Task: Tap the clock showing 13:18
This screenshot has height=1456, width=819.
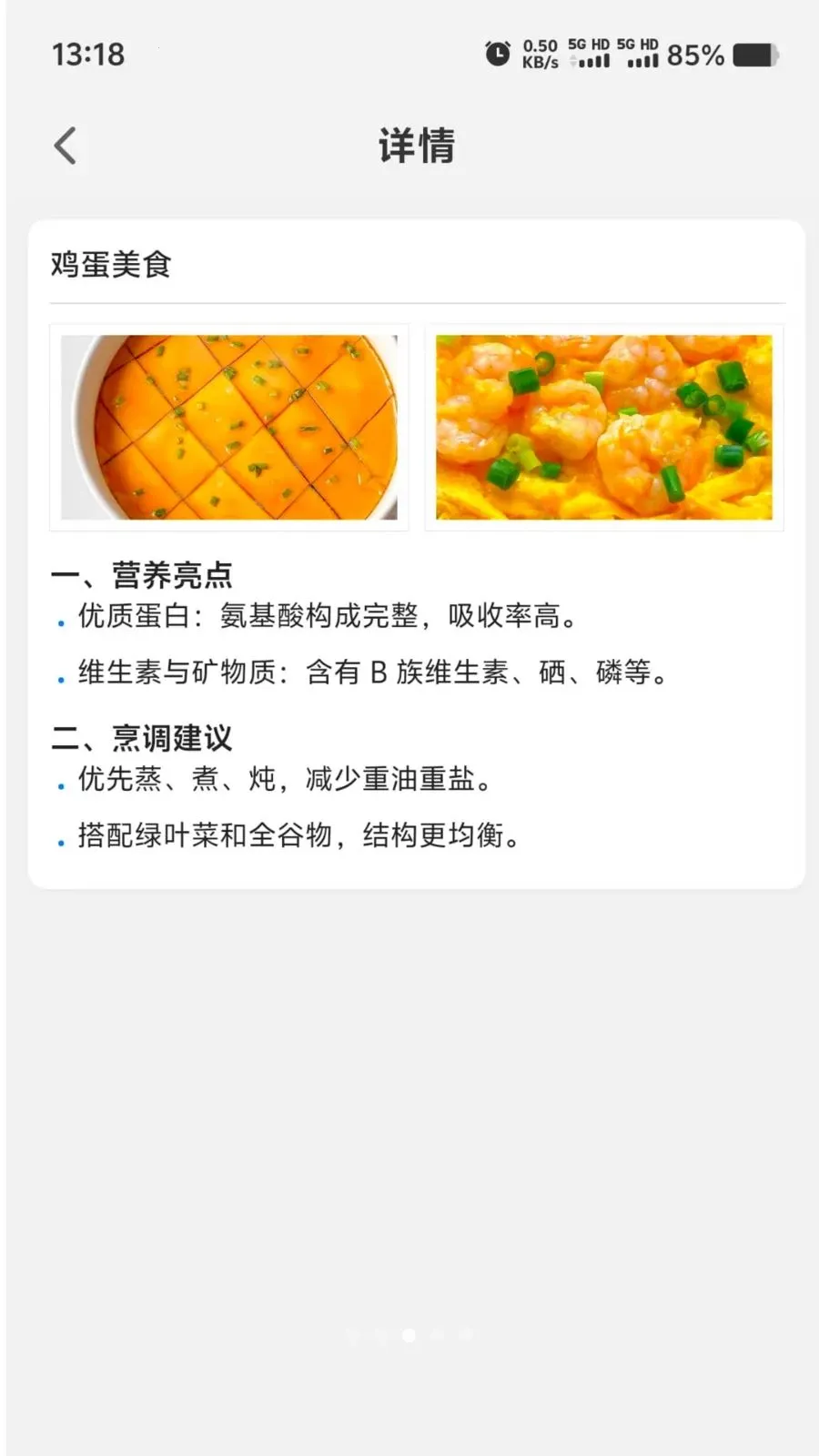Action: tap(87, 56)
